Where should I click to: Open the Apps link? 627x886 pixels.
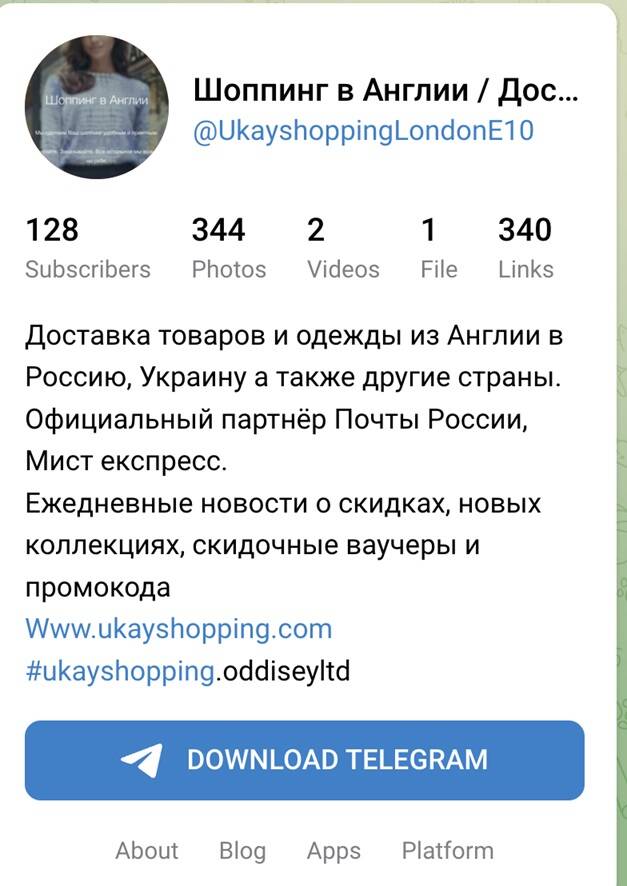pyautogui.click(x=334, y=851)
